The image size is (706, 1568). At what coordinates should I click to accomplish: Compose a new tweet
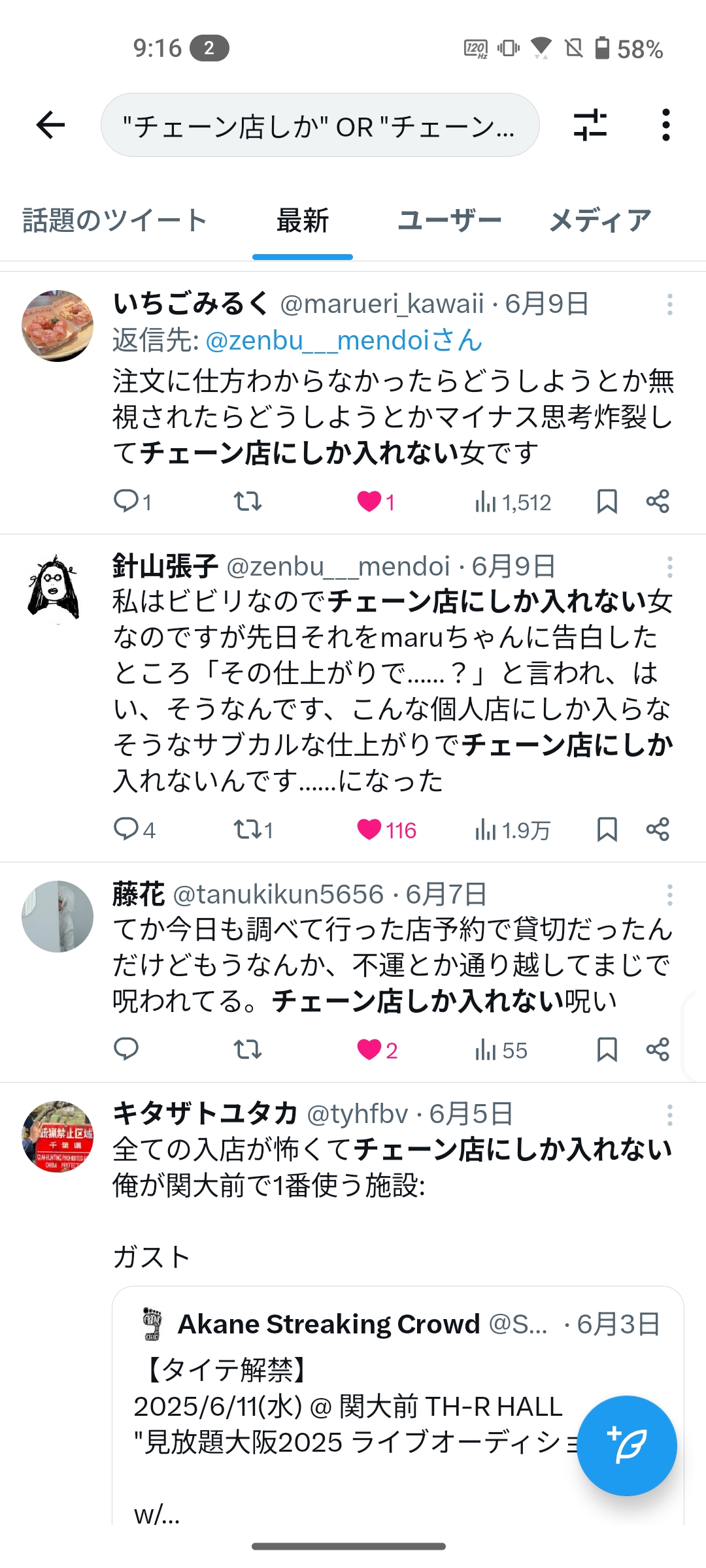tap(626, 1445)
